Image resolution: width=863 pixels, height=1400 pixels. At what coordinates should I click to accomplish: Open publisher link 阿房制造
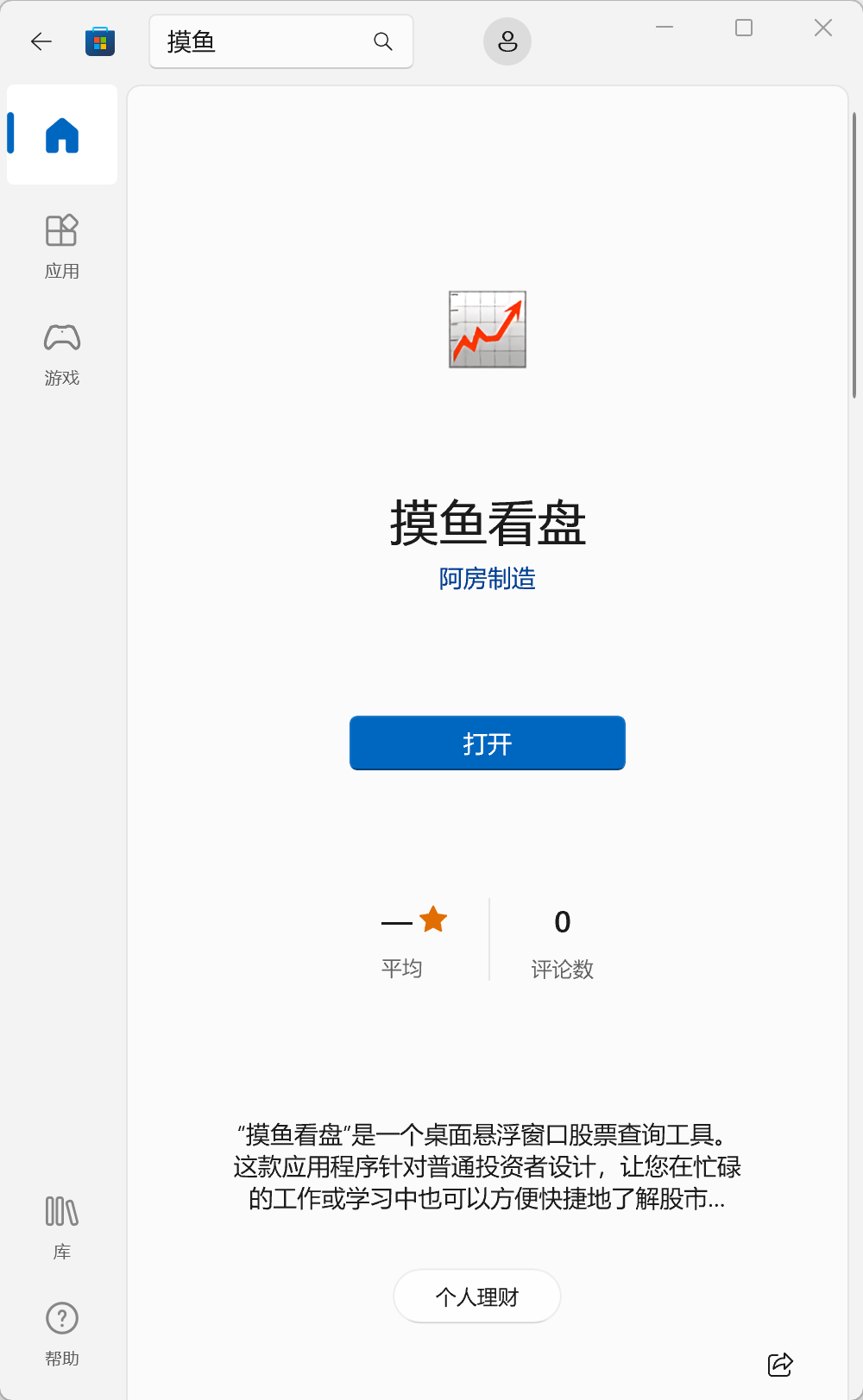[487, 579]
